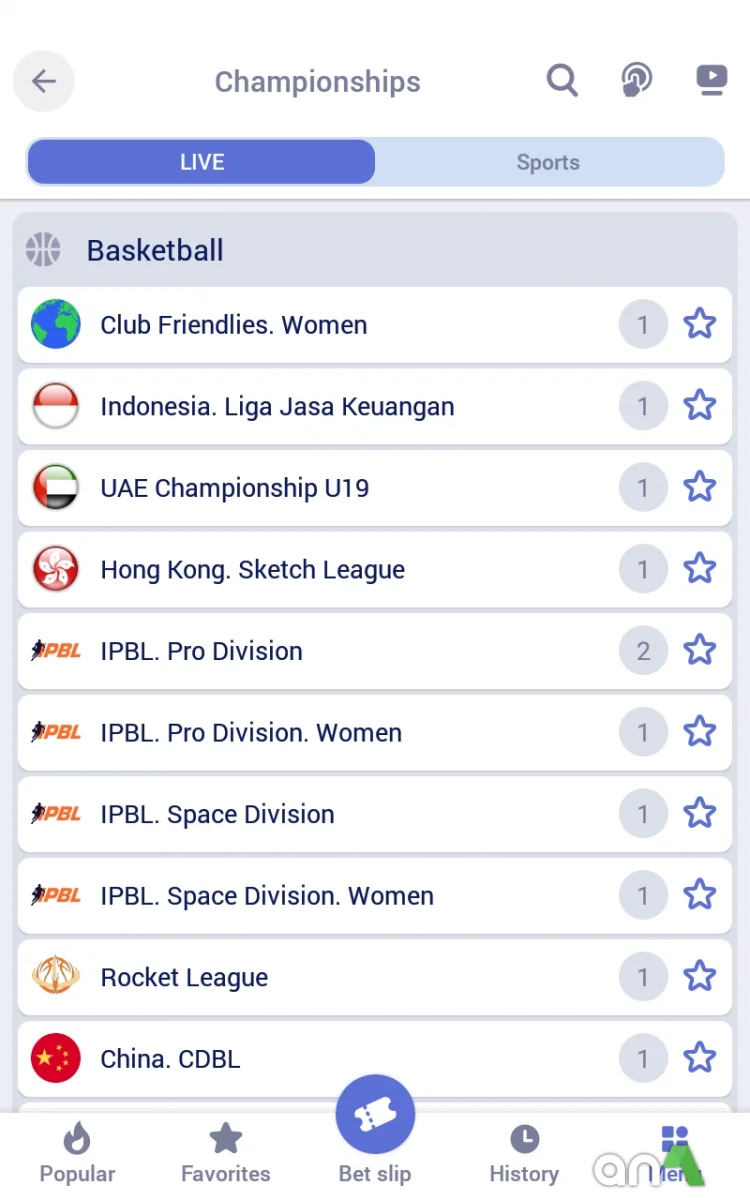Star the IPBL. Pro Division. Women league
Screen dimensions: 750x1200
[699, 732]
